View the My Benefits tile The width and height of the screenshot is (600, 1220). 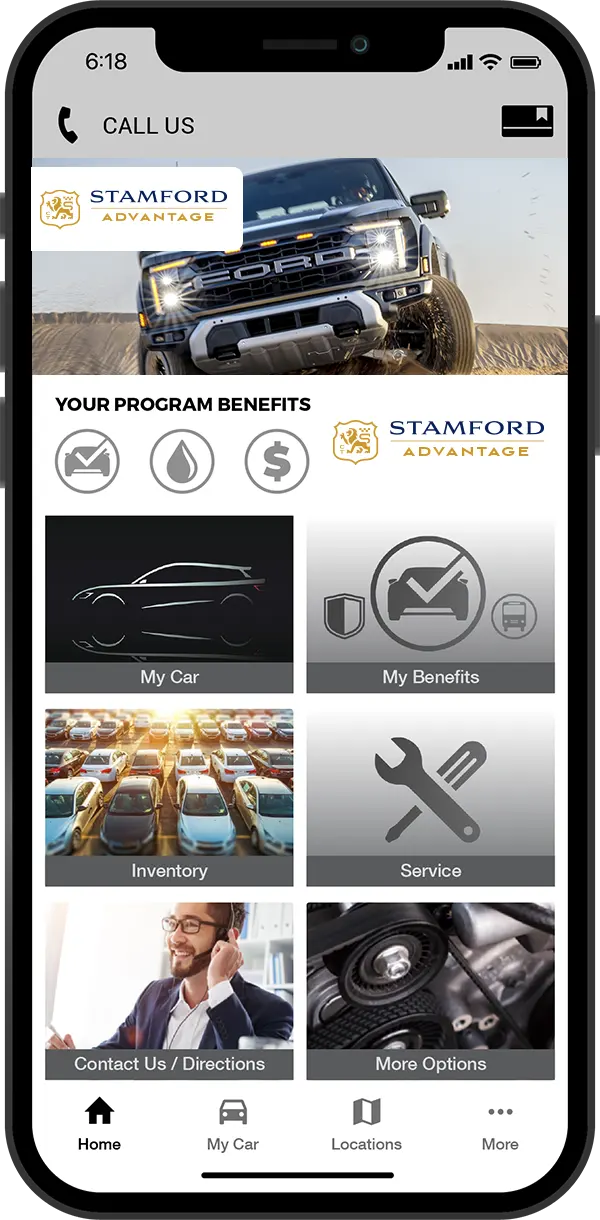[430, 604]
